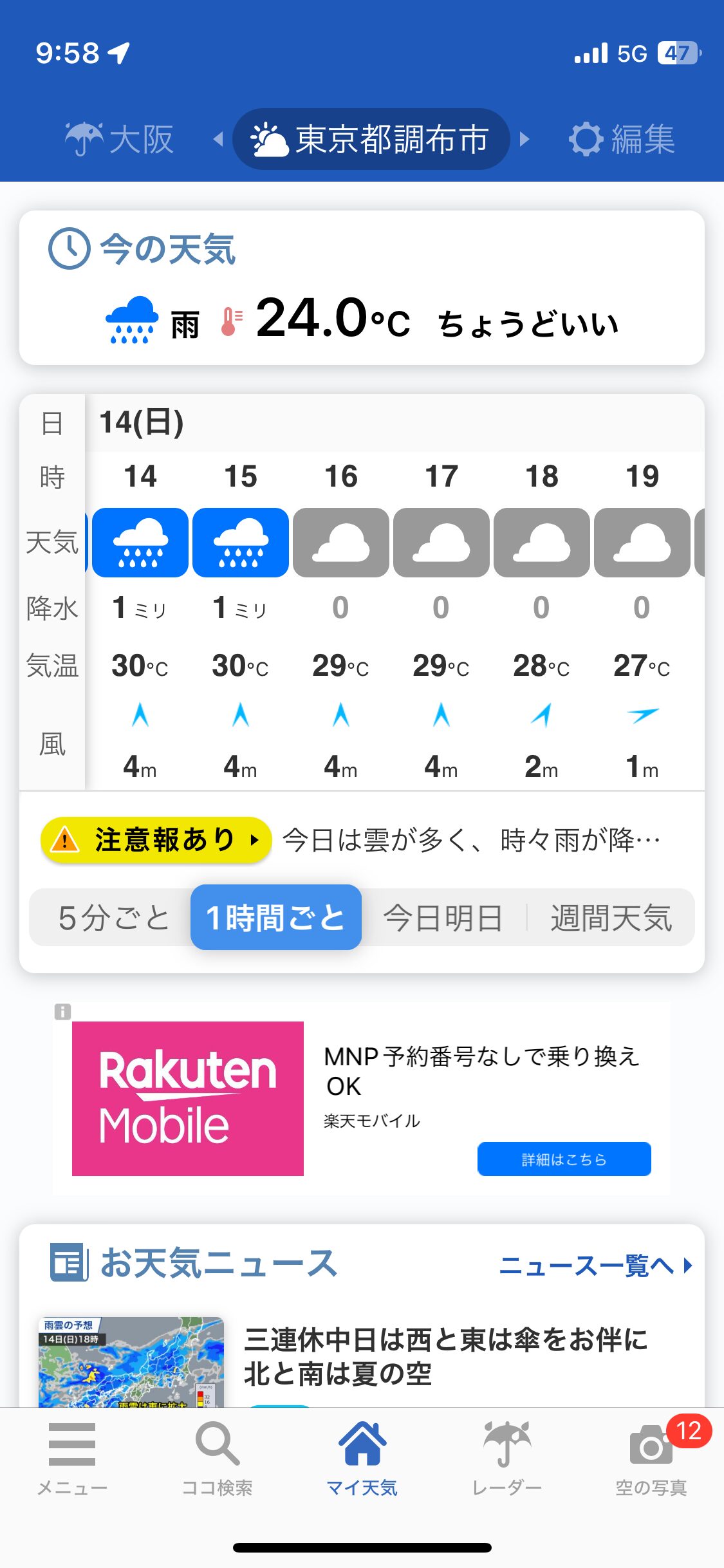This screenshot has height=1568, width=724.
Task: Switch to 週間天気 weekly forecast
Action: click(x=611, y=918)
